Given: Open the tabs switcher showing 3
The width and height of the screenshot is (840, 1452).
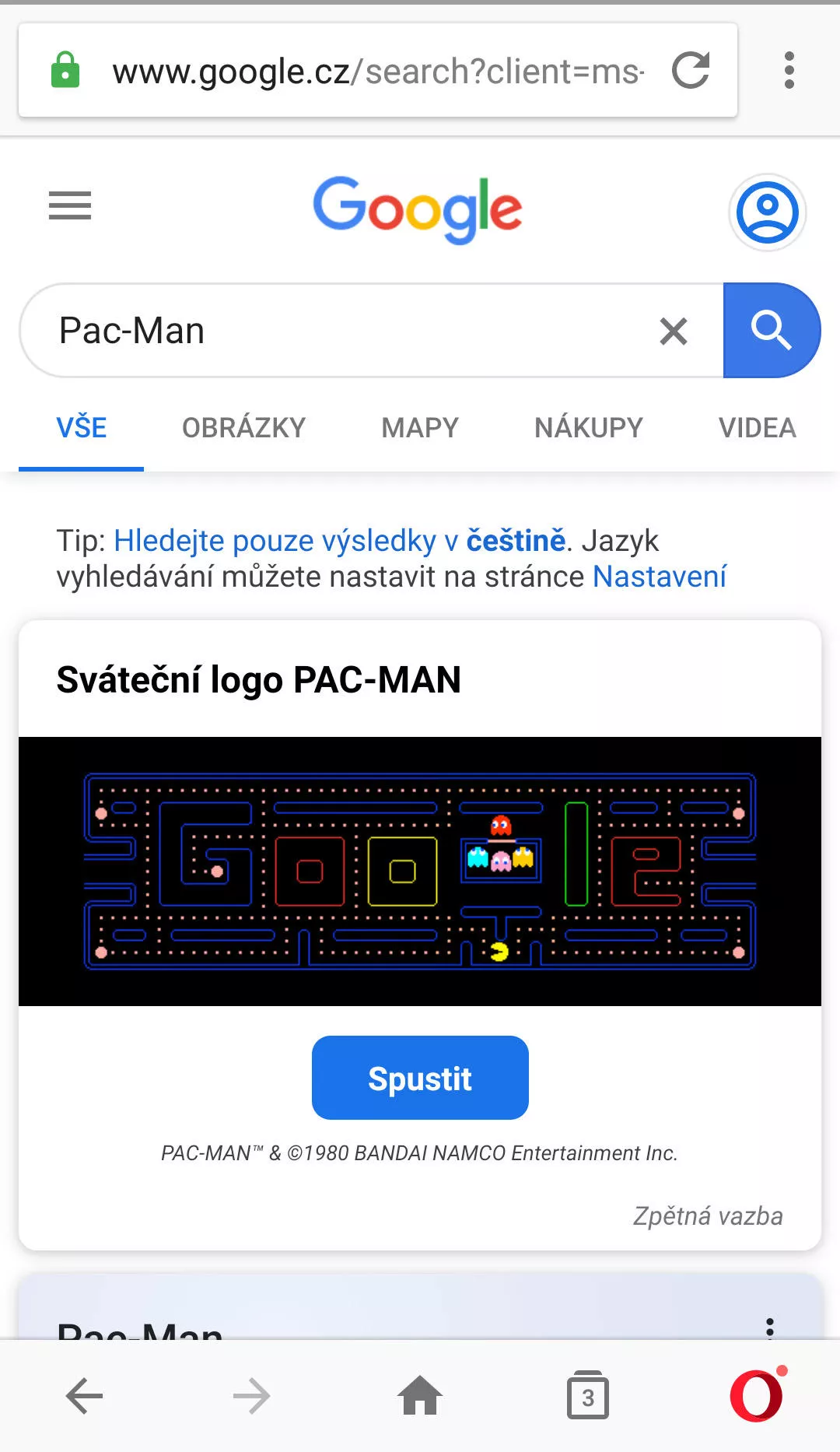Looking at the screenshot, I should 588,1396.
